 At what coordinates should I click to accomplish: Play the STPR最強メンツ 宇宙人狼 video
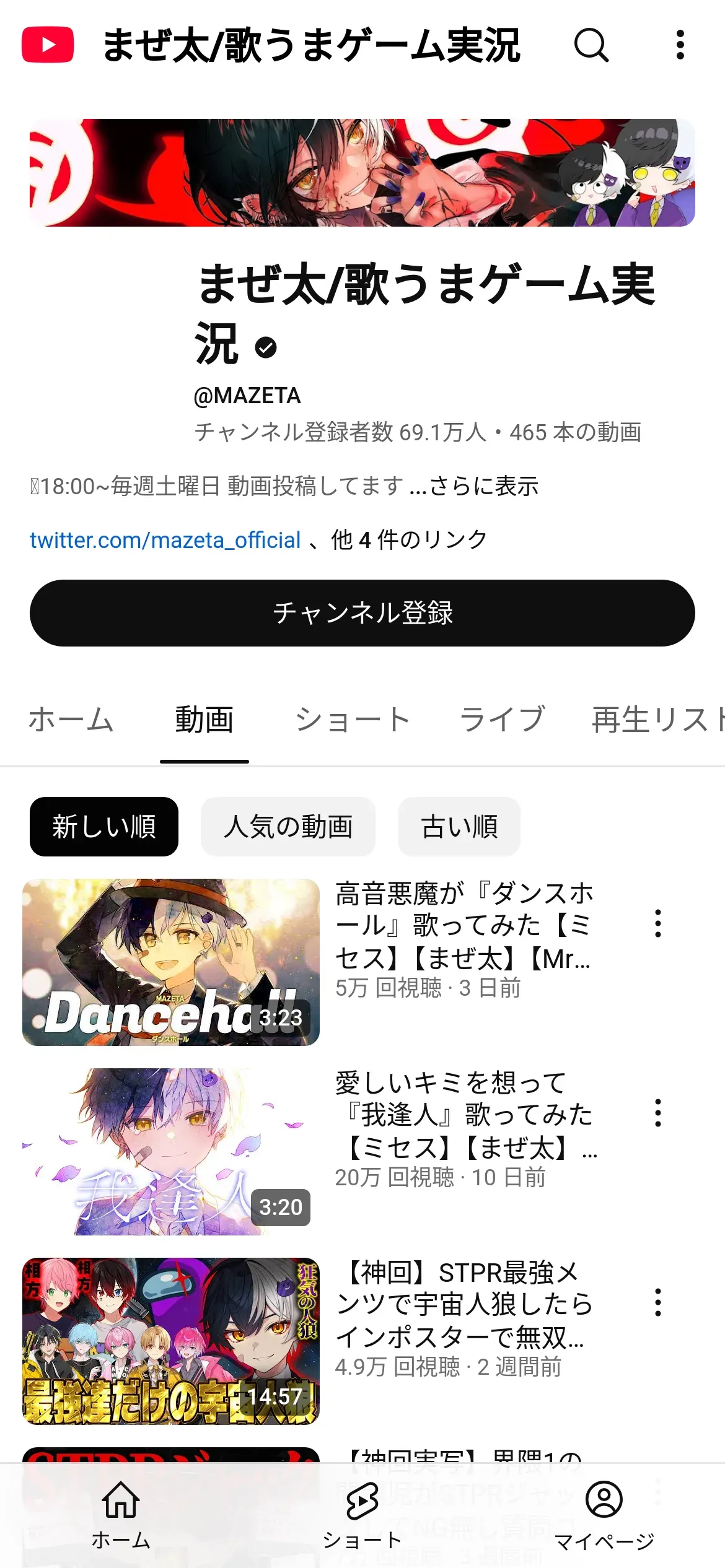coord(171,1341)
